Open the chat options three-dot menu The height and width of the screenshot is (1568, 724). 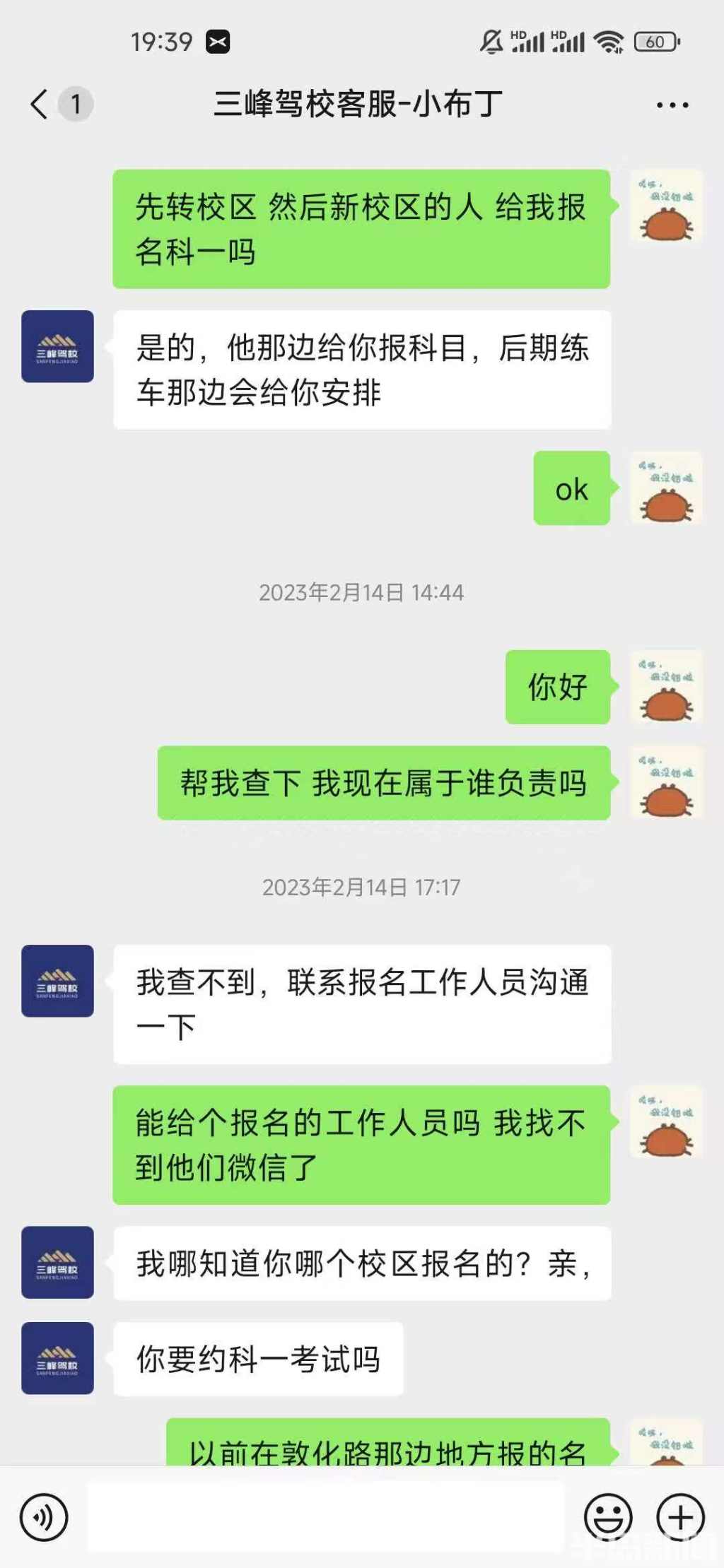click(672, 105)
